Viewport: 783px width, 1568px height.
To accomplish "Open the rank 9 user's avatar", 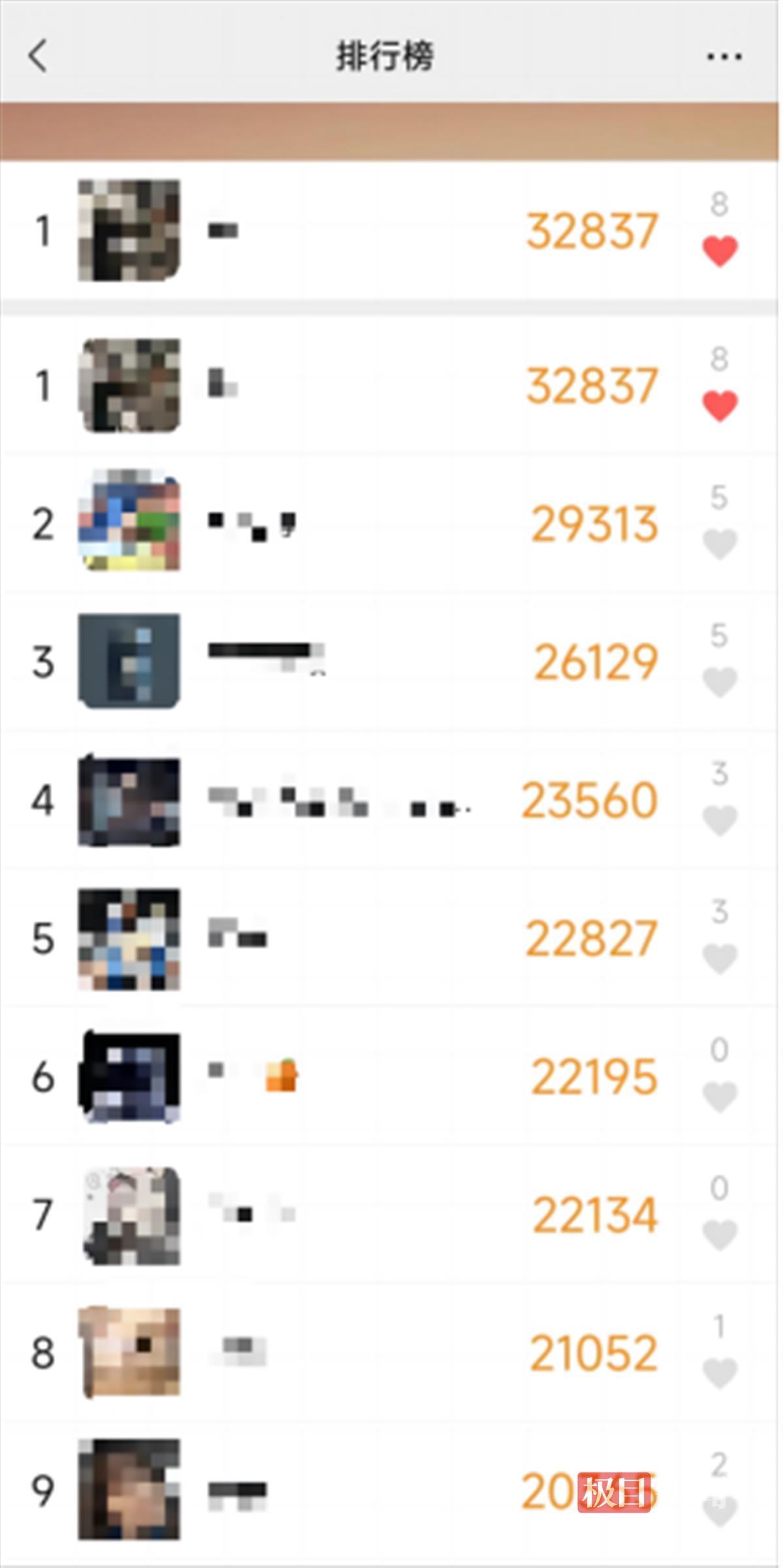I will [129, 1490].
